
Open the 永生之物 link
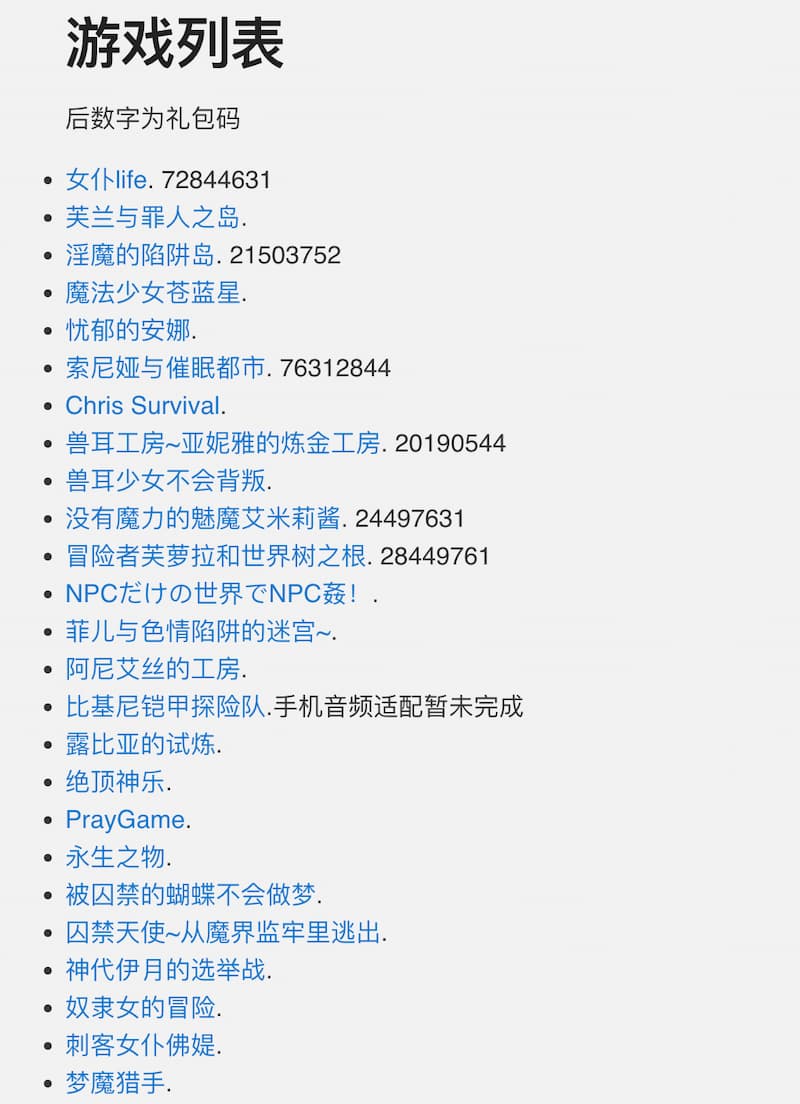pos(116,857)
